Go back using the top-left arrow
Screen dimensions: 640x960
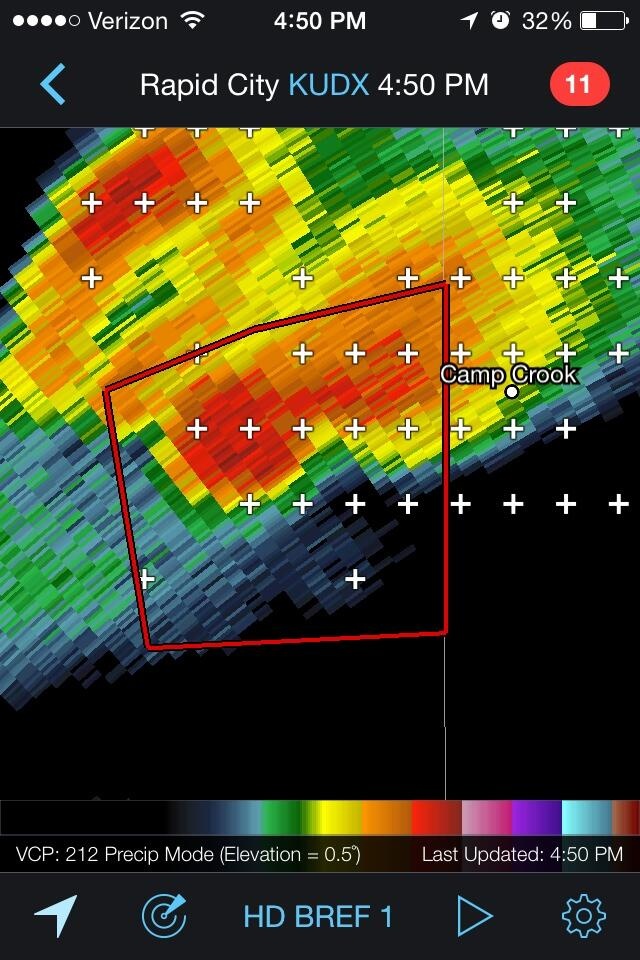click(x=53, y=85)
